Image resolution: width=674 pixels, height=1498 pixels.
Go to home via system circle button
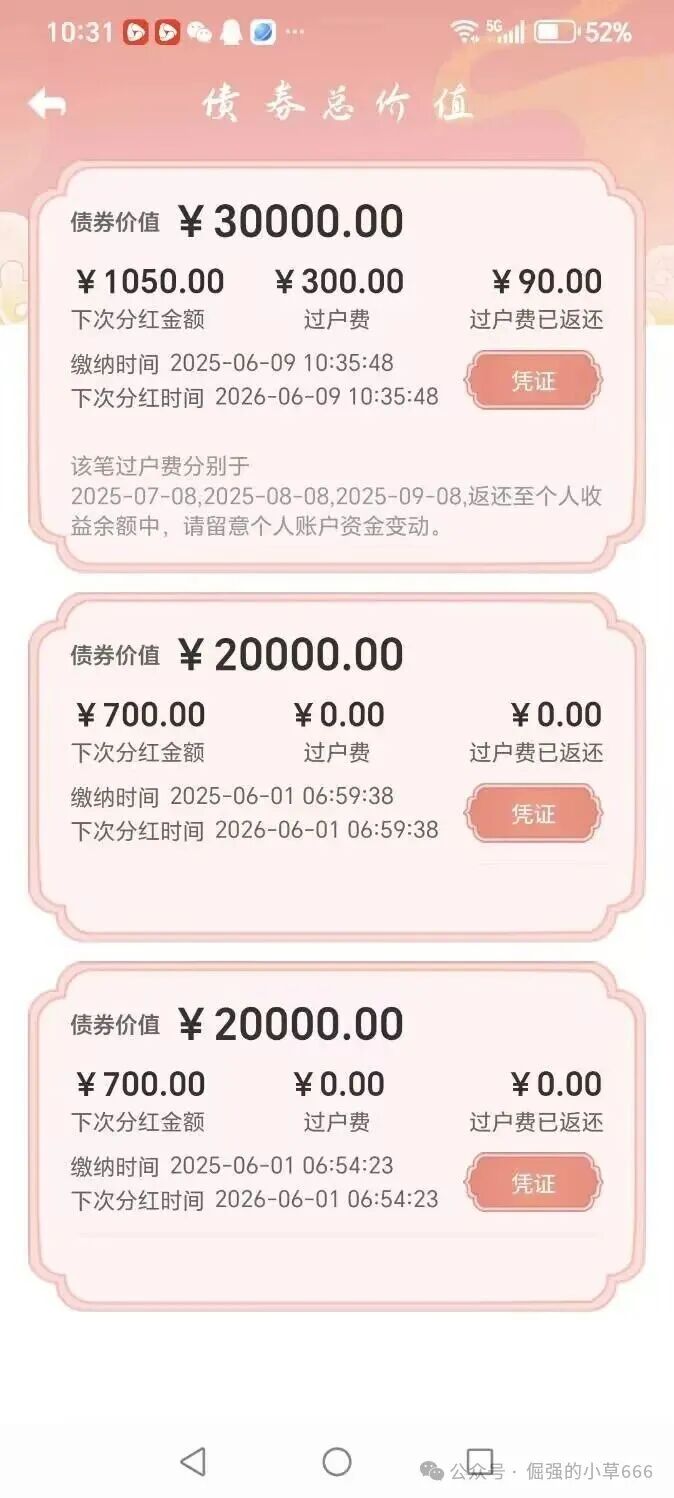pyautogui.click(x=337, y=1462)
